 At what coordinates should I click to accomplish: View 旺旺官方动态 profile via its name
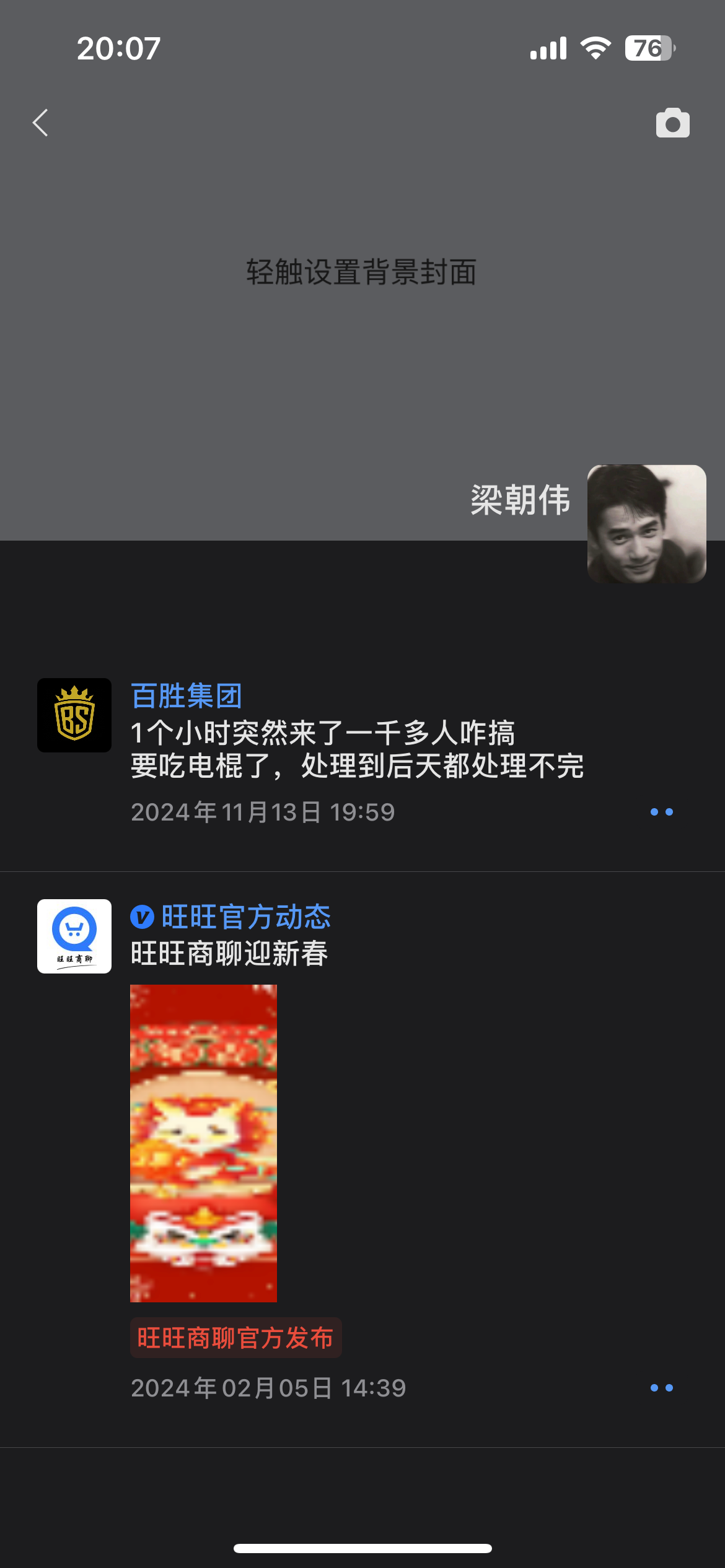(245, 917)
